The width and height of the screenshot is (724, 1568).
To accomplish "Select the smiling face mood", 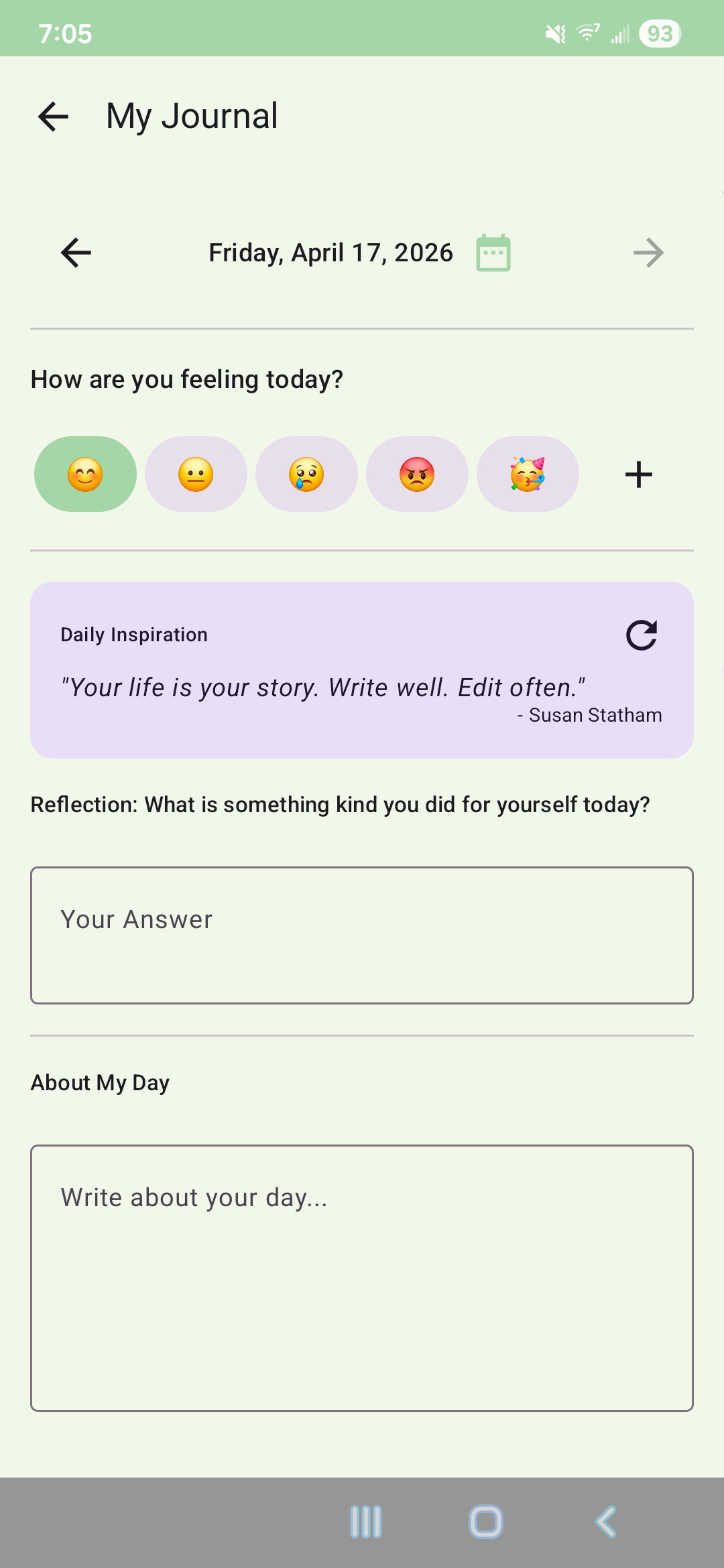I will [84, 474].
